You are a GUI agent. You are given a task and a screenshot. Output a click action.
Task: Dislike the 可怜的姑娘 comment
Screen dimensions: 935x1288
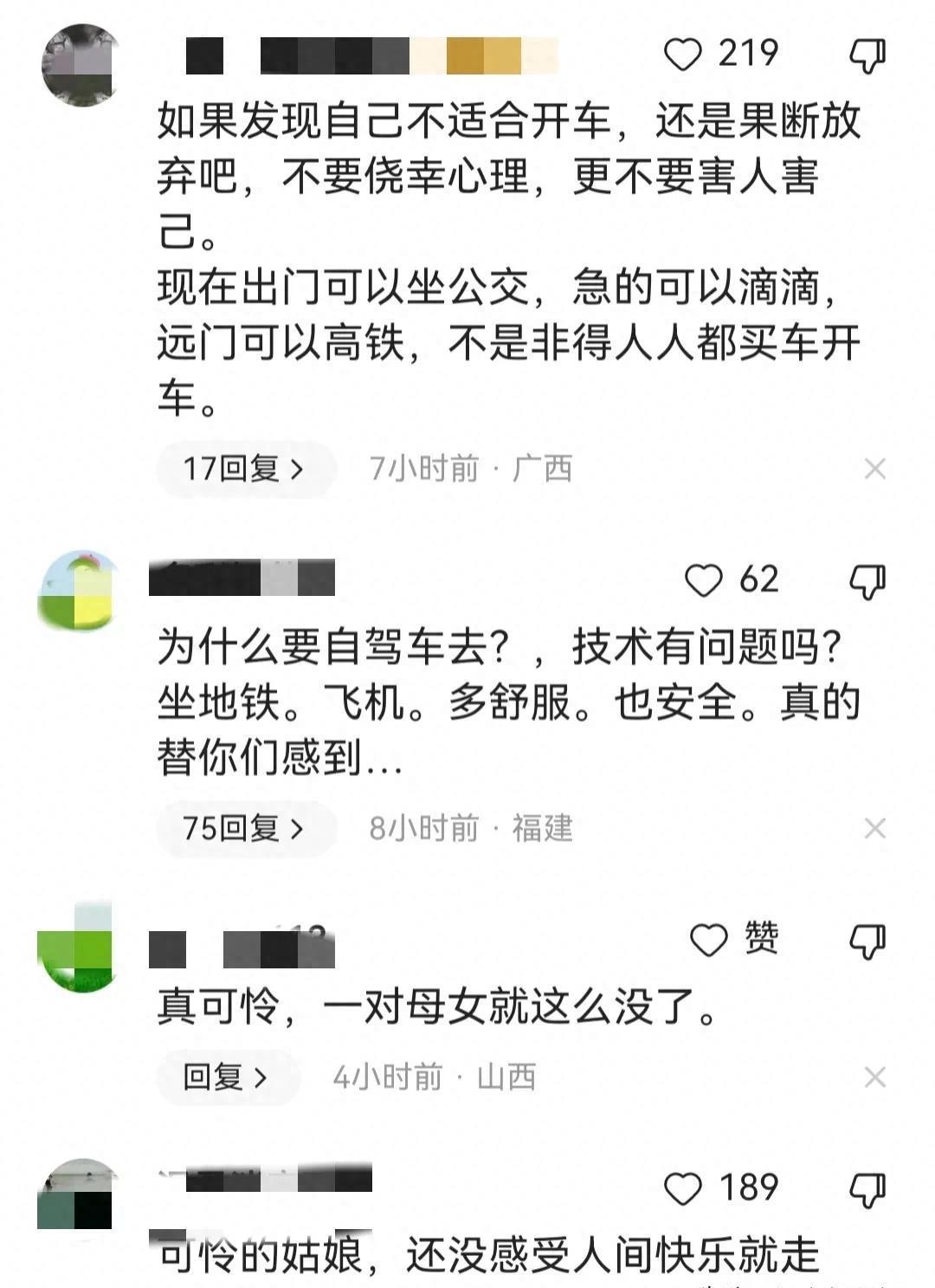tap(867, 1189)
